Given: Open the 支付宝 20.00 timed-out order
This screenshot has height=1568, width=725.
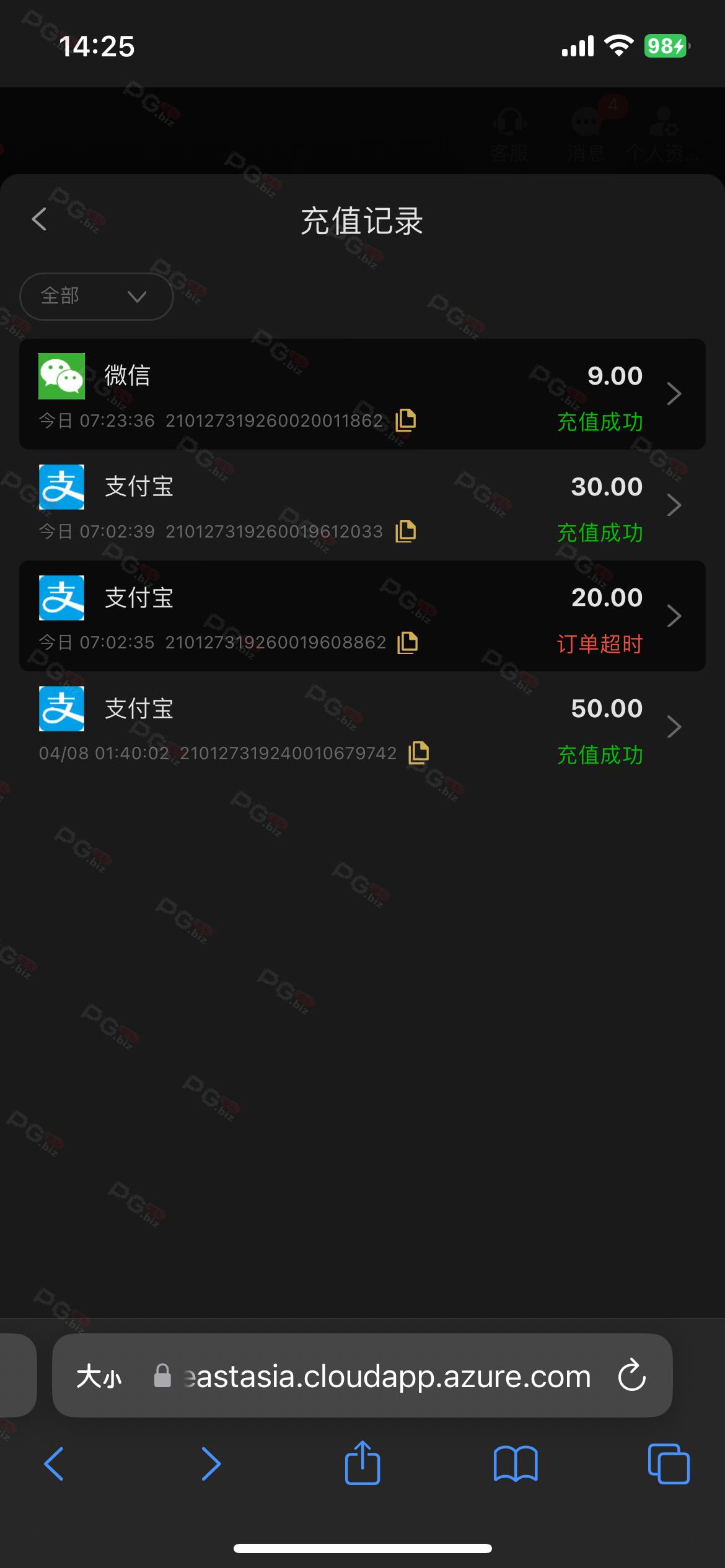Looking at the screenshot, I should click(x=362, y=616).
